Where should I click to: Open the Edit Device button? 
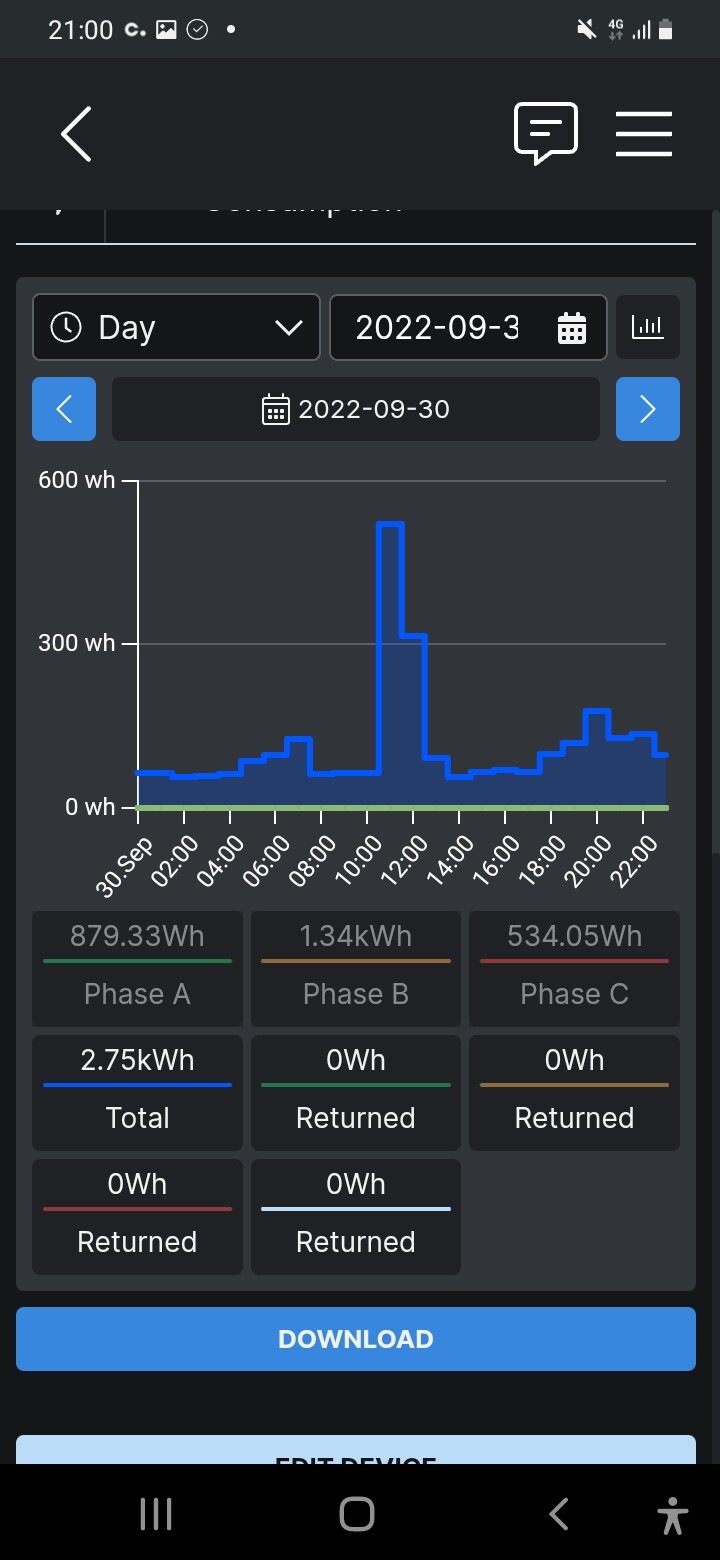point(356,1451)
